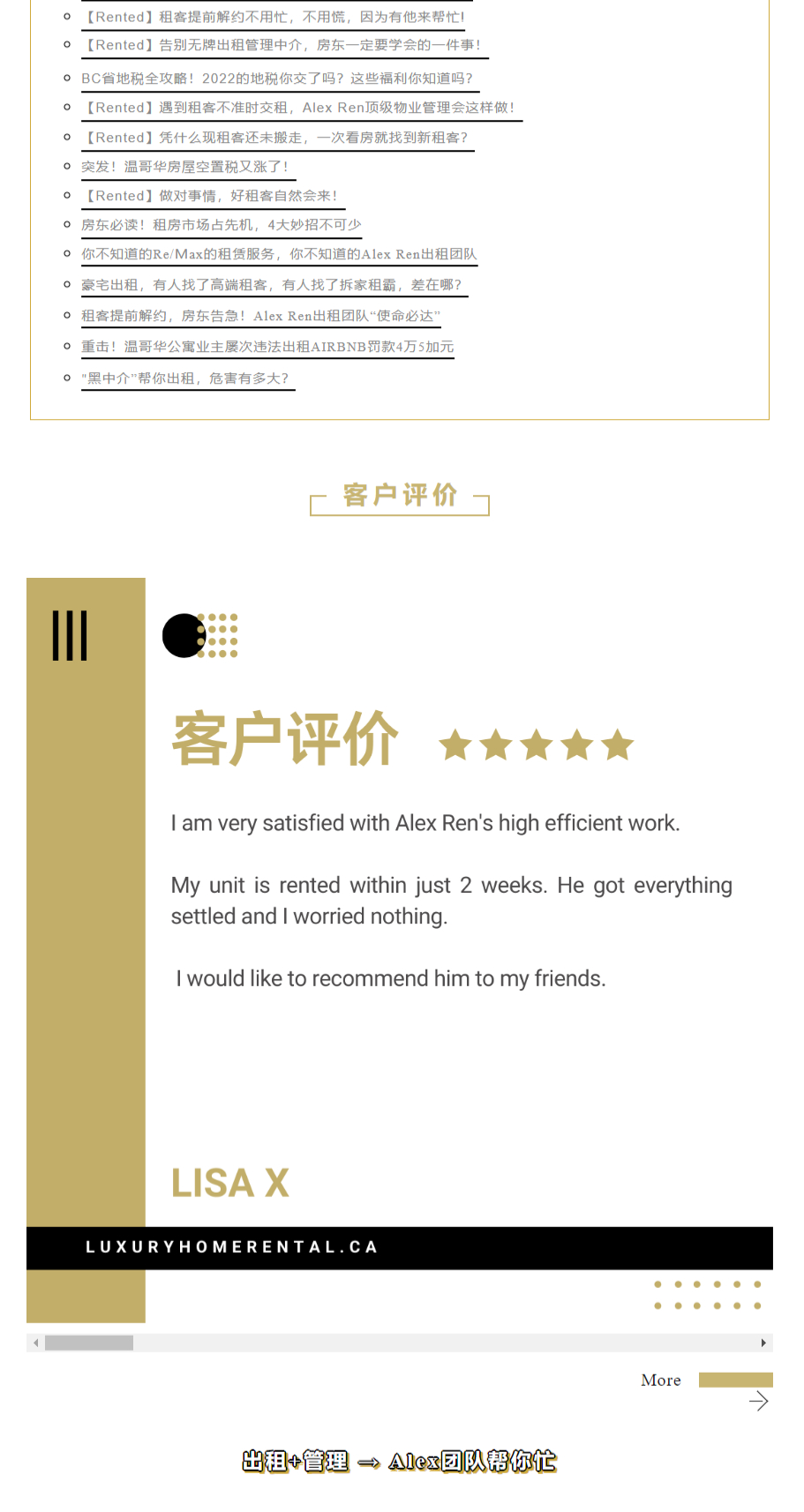Read 重击！温哥华公寓业主 AIRBNB罚款 article

[267, 347]
